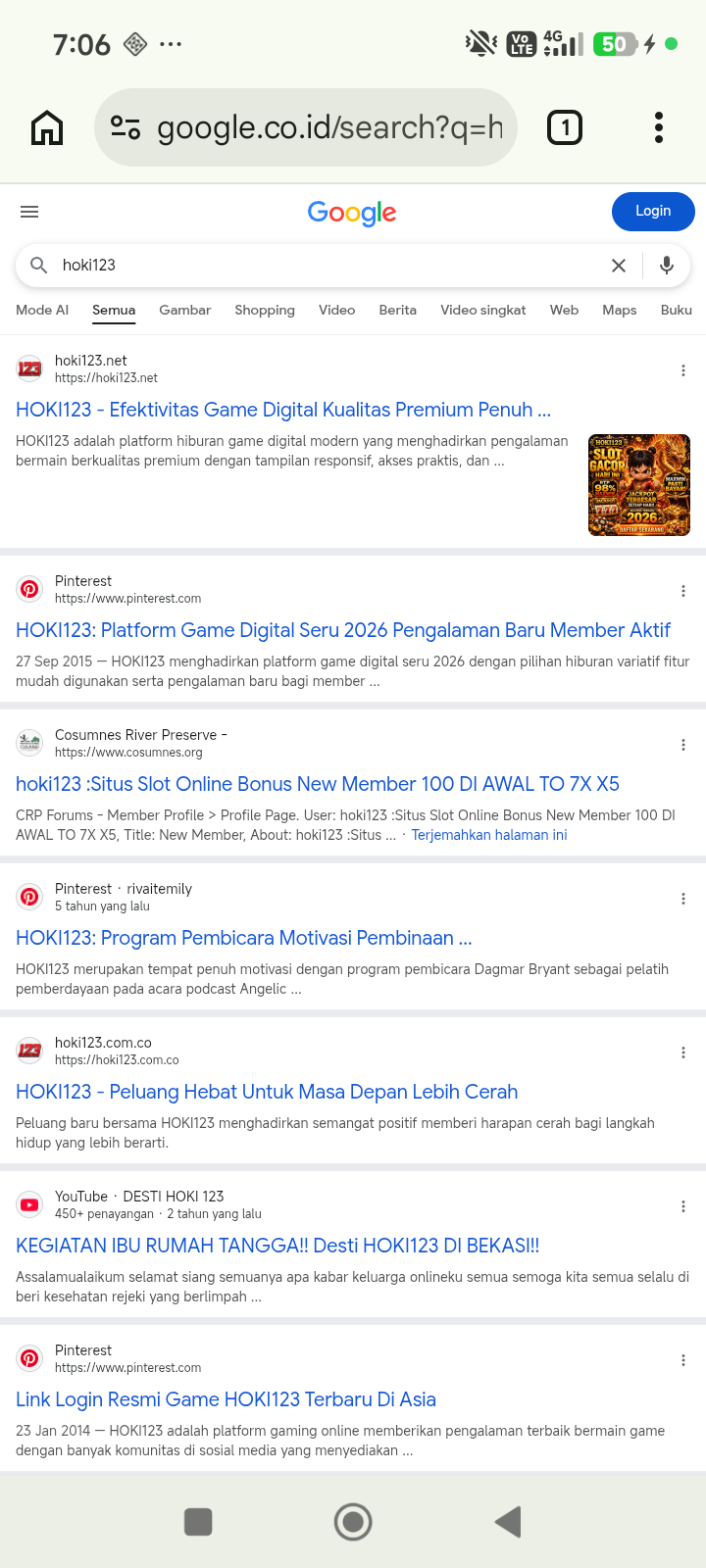The image size is (706, 1568).
Task: Open the tab switcher showing 1 tab
Action: coord(565,127)
